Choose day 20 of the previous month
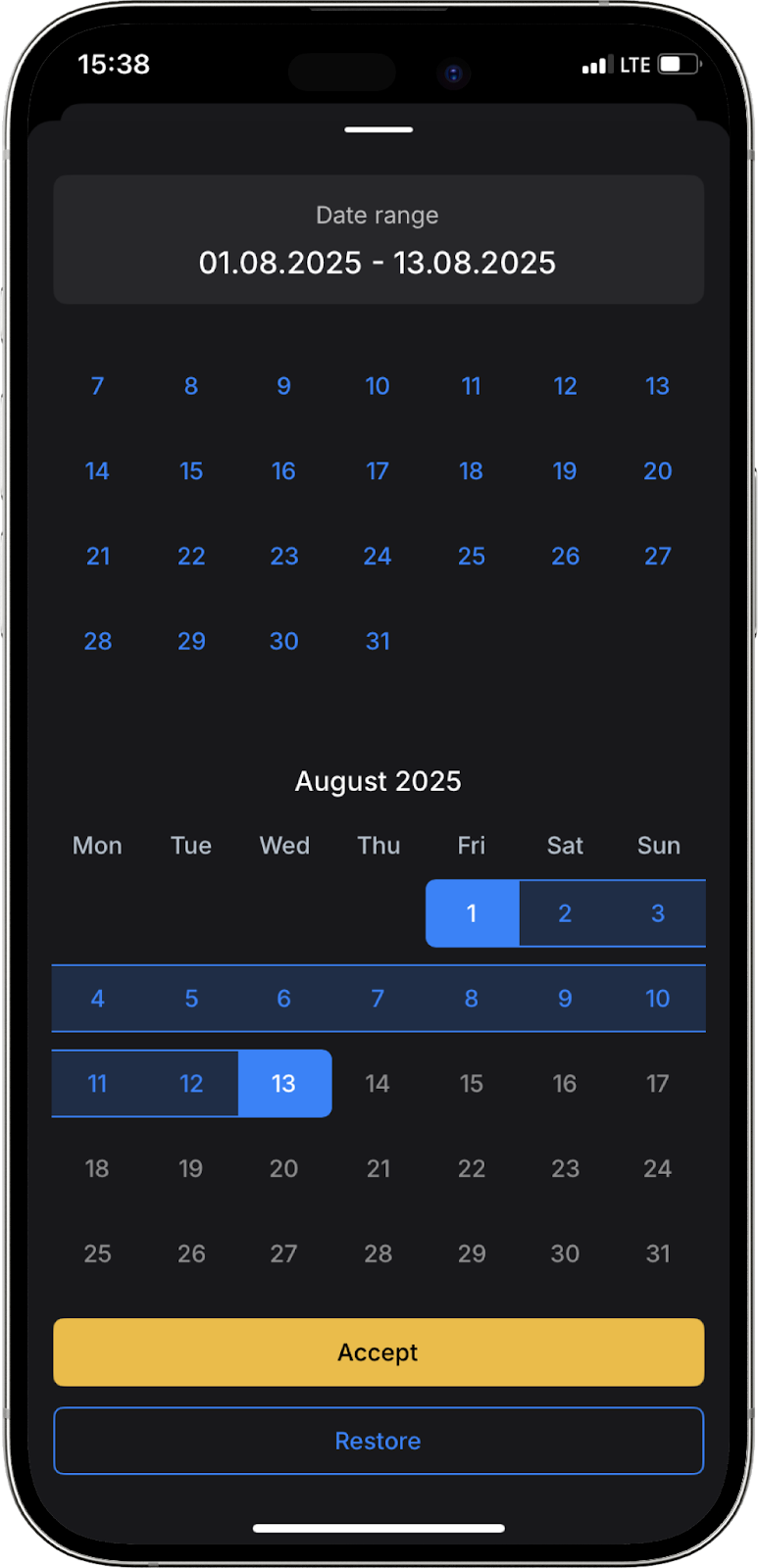Viewport: 758px width, 1568px height. [658, 471]
